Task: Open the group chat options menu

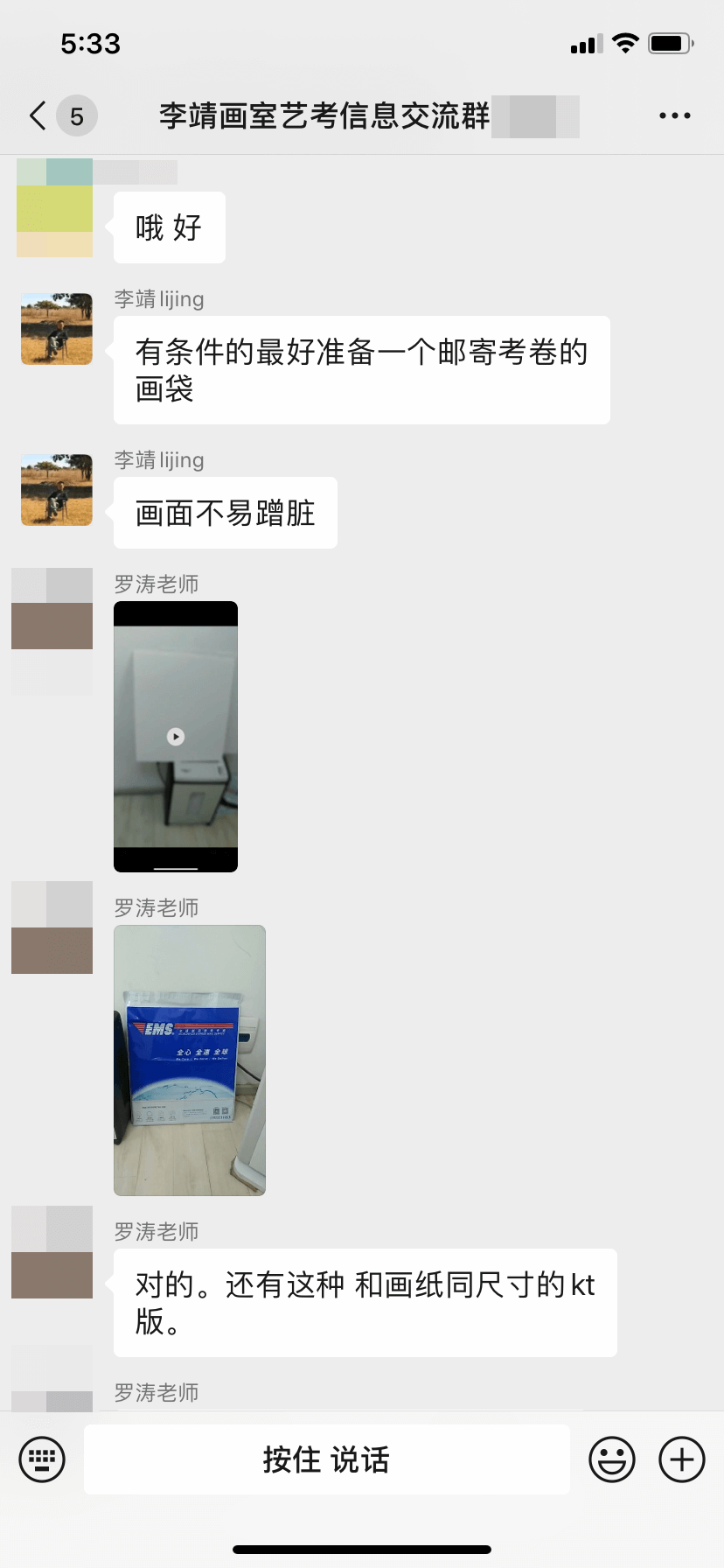Action: tap(674, 115)
